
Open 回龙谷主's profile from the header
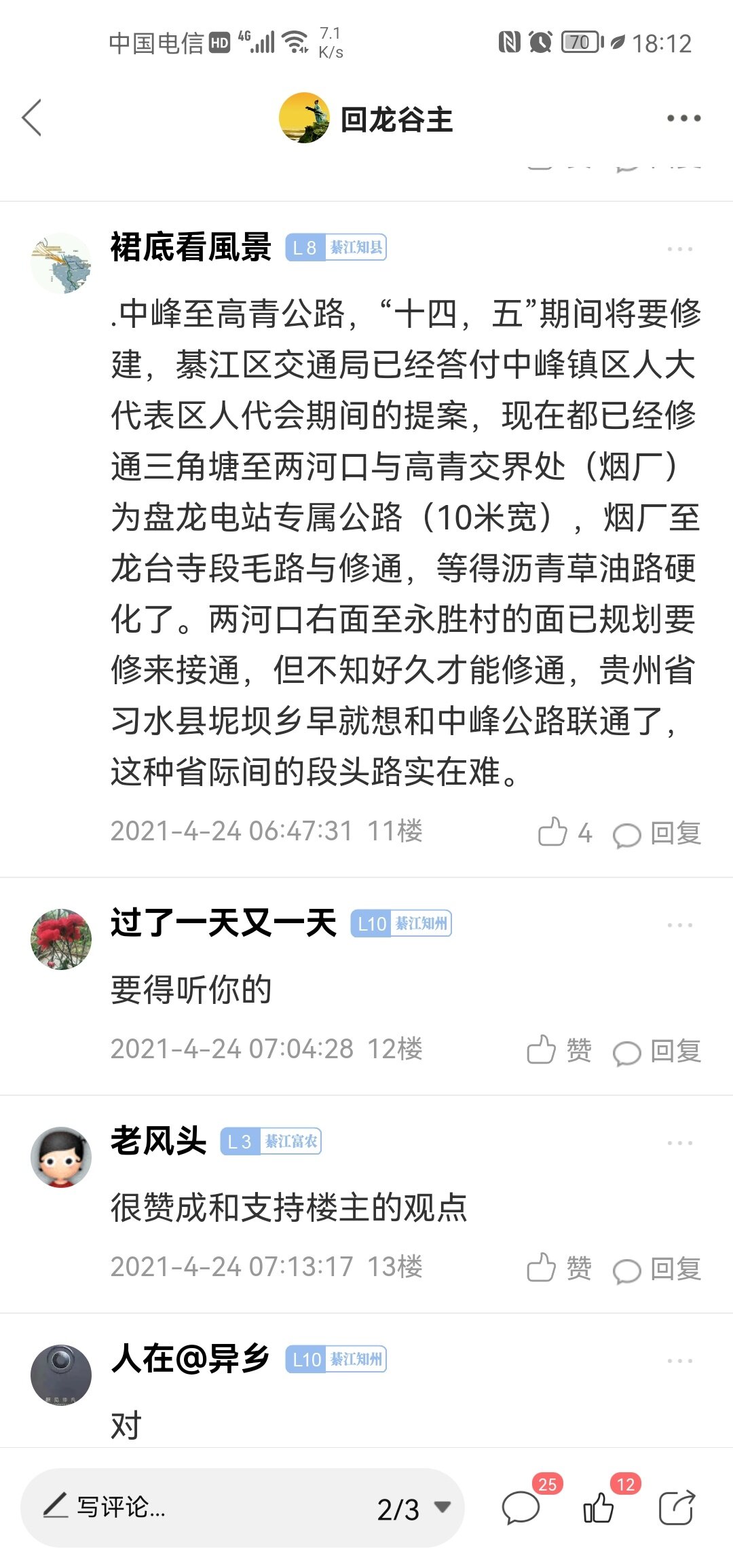click(366, 119)
